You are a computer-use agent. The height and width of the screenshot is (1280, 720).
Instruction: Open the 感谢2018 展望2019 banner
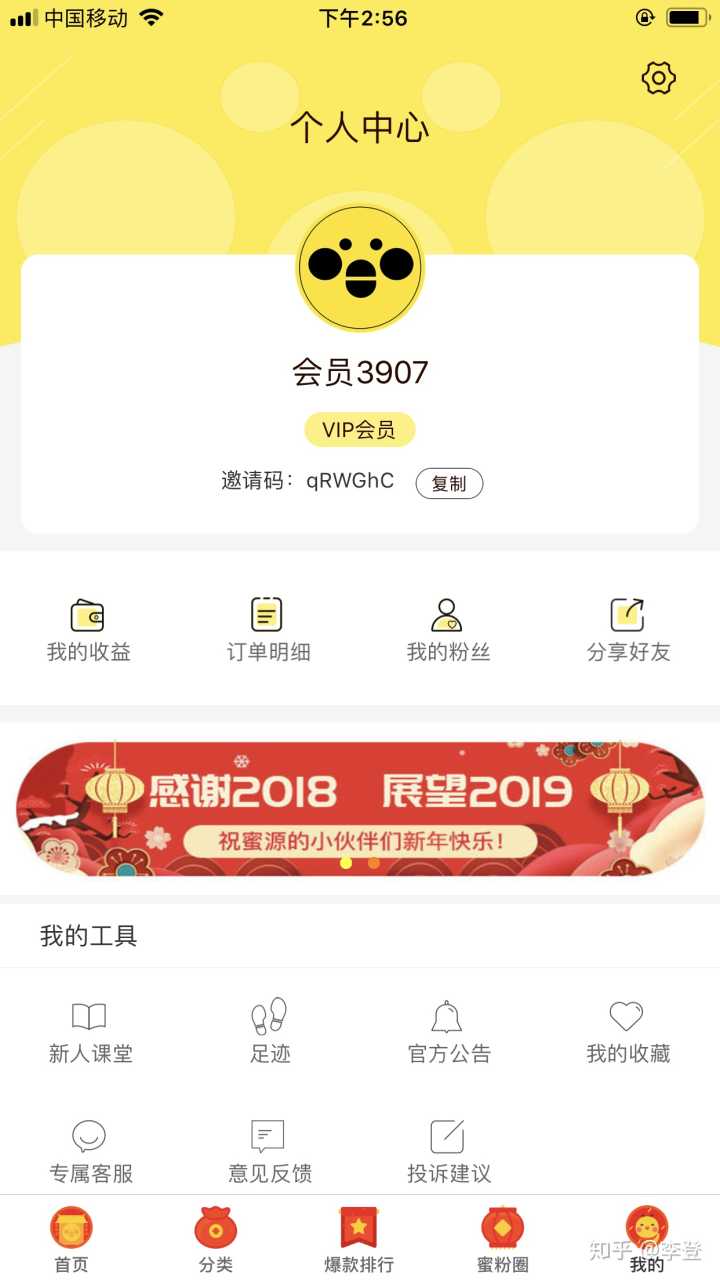pyautogui.click(x=360, y=808)
